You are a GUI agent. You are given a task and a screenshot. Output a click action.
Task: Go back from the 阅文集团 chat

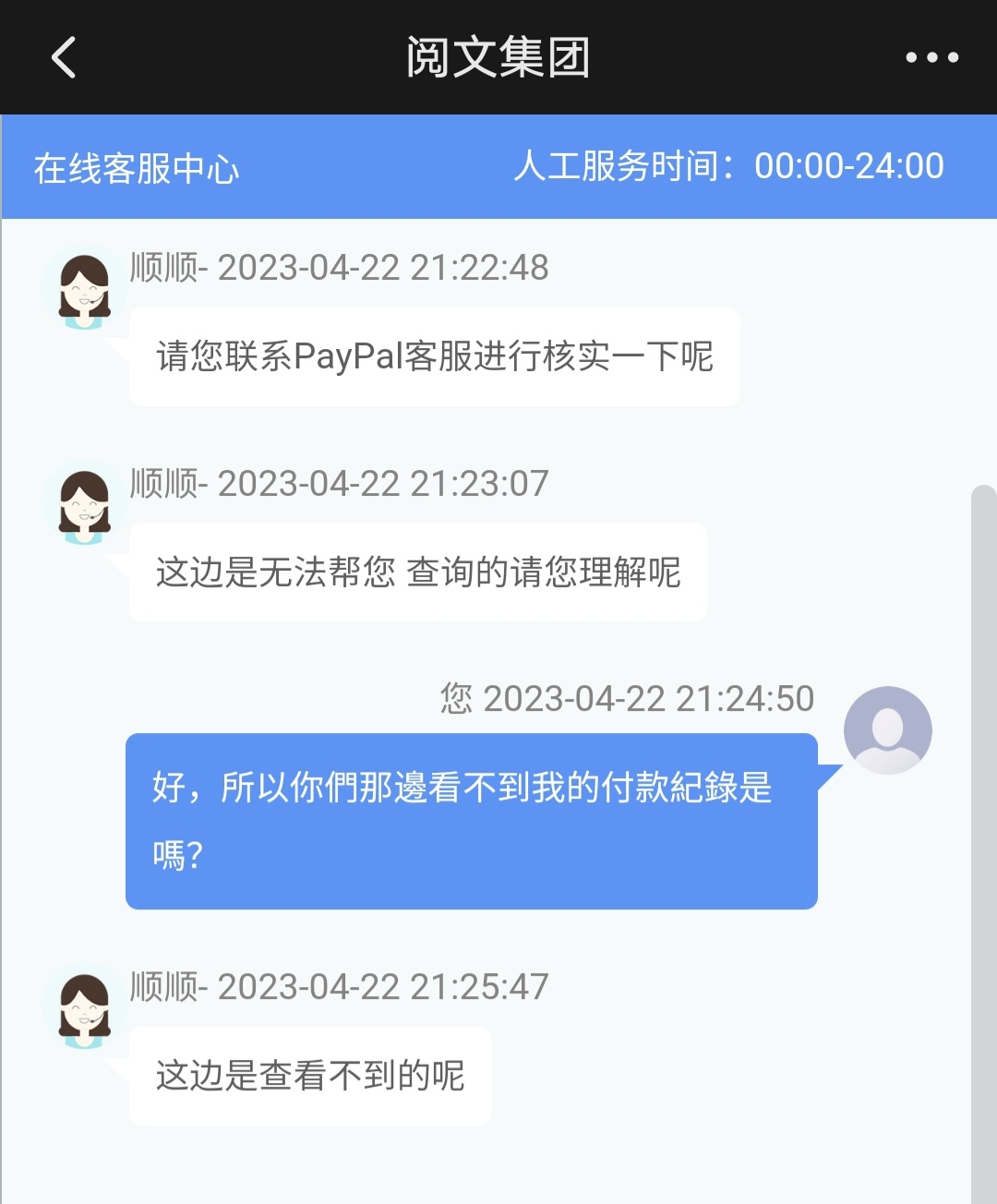tap(63, 57)
